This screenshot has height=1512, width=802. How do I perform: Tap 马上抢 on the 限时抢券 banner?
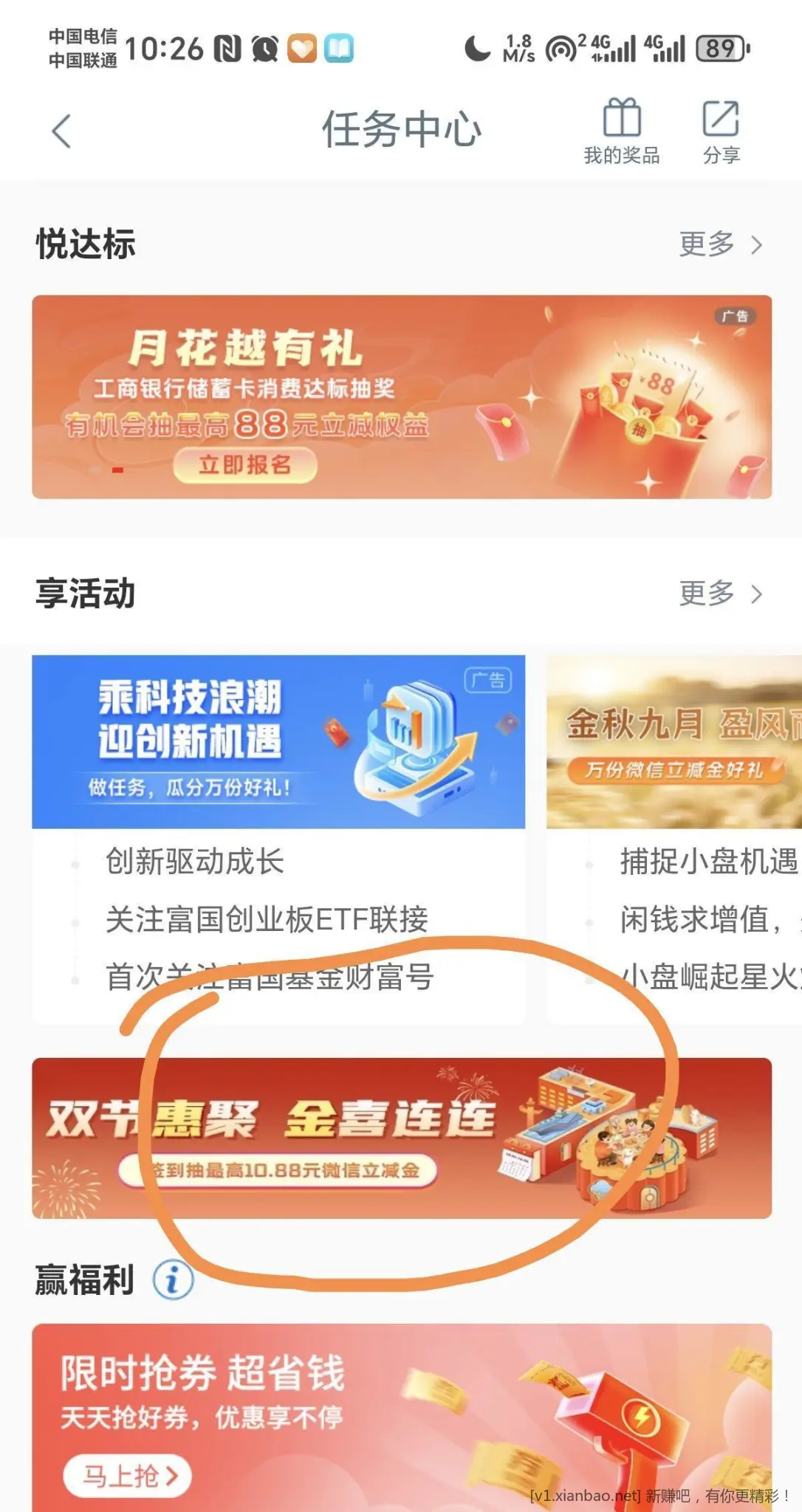point(128,1476)
